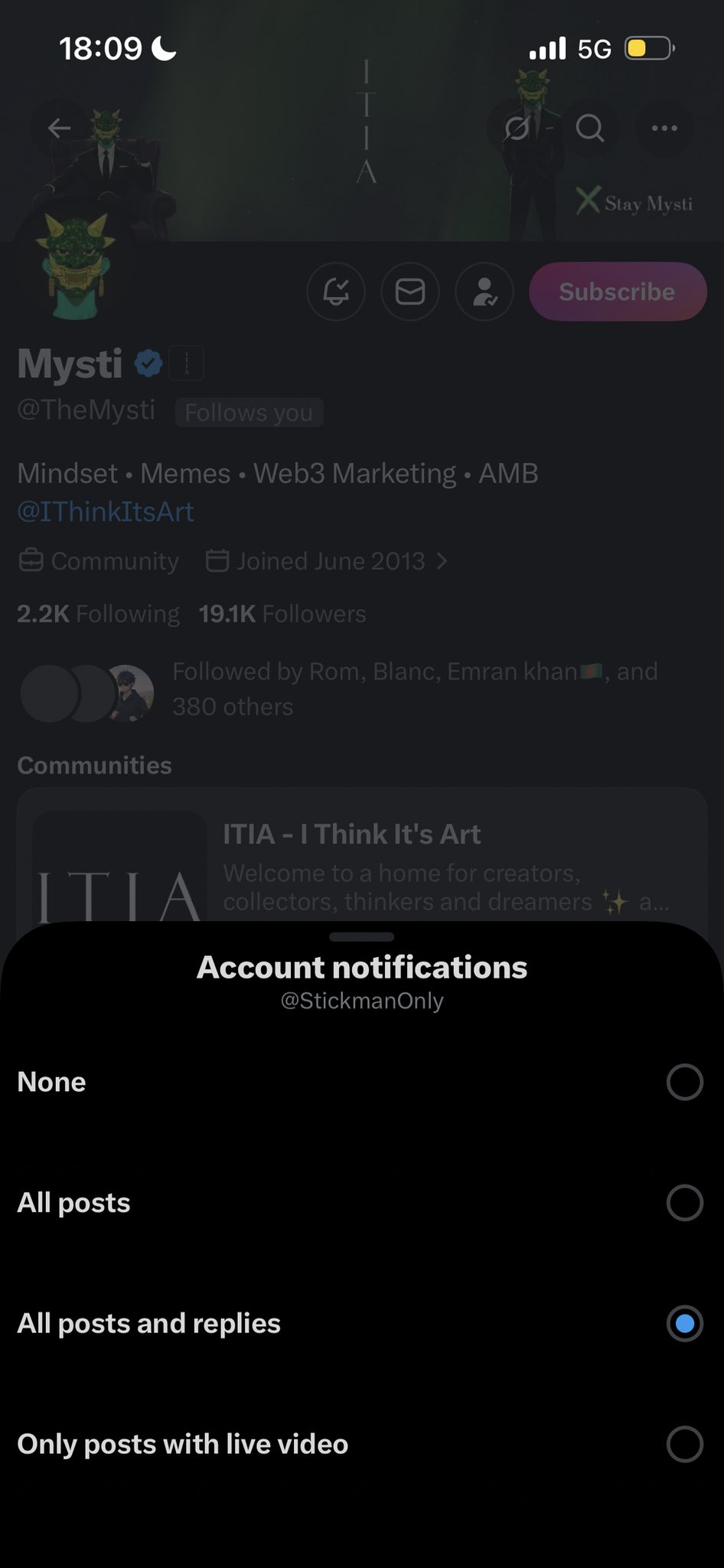Select the None notification option

[x=684, y=1082]
